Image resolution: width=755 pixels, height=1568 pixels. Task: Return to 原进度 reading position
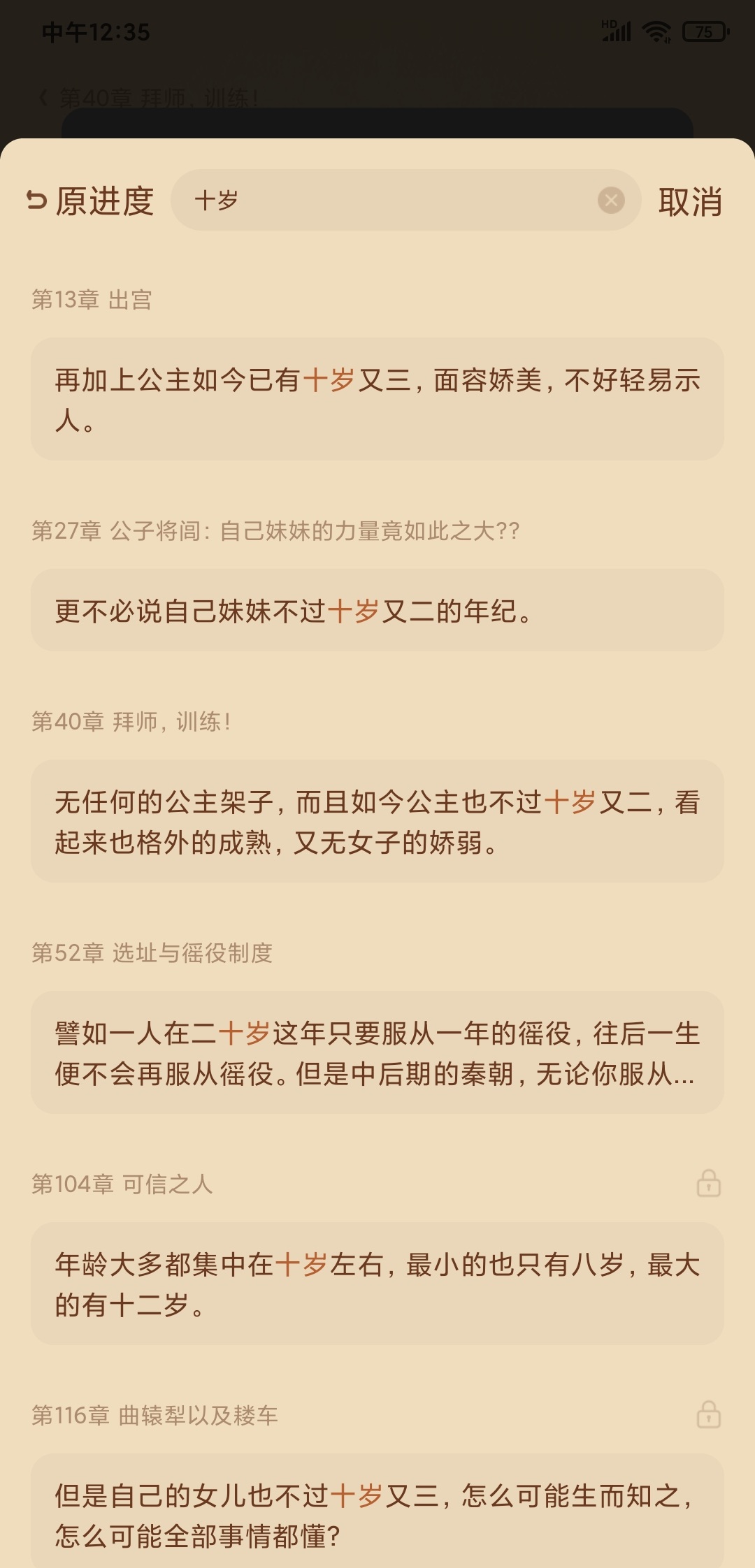(x=90, y=201)
